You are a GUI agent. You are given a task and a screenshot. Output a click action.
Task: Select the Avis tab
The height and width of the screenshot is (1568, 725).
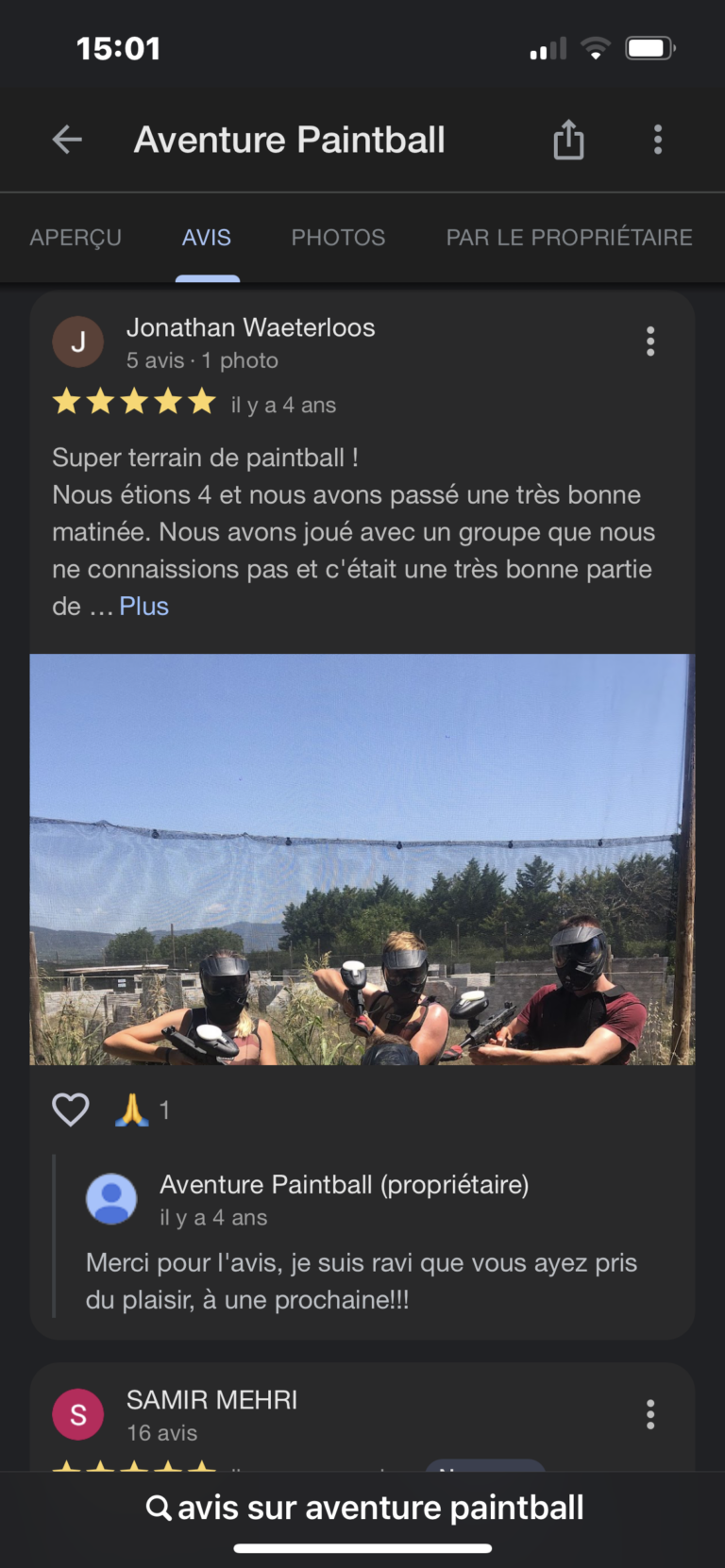point(207,238)
